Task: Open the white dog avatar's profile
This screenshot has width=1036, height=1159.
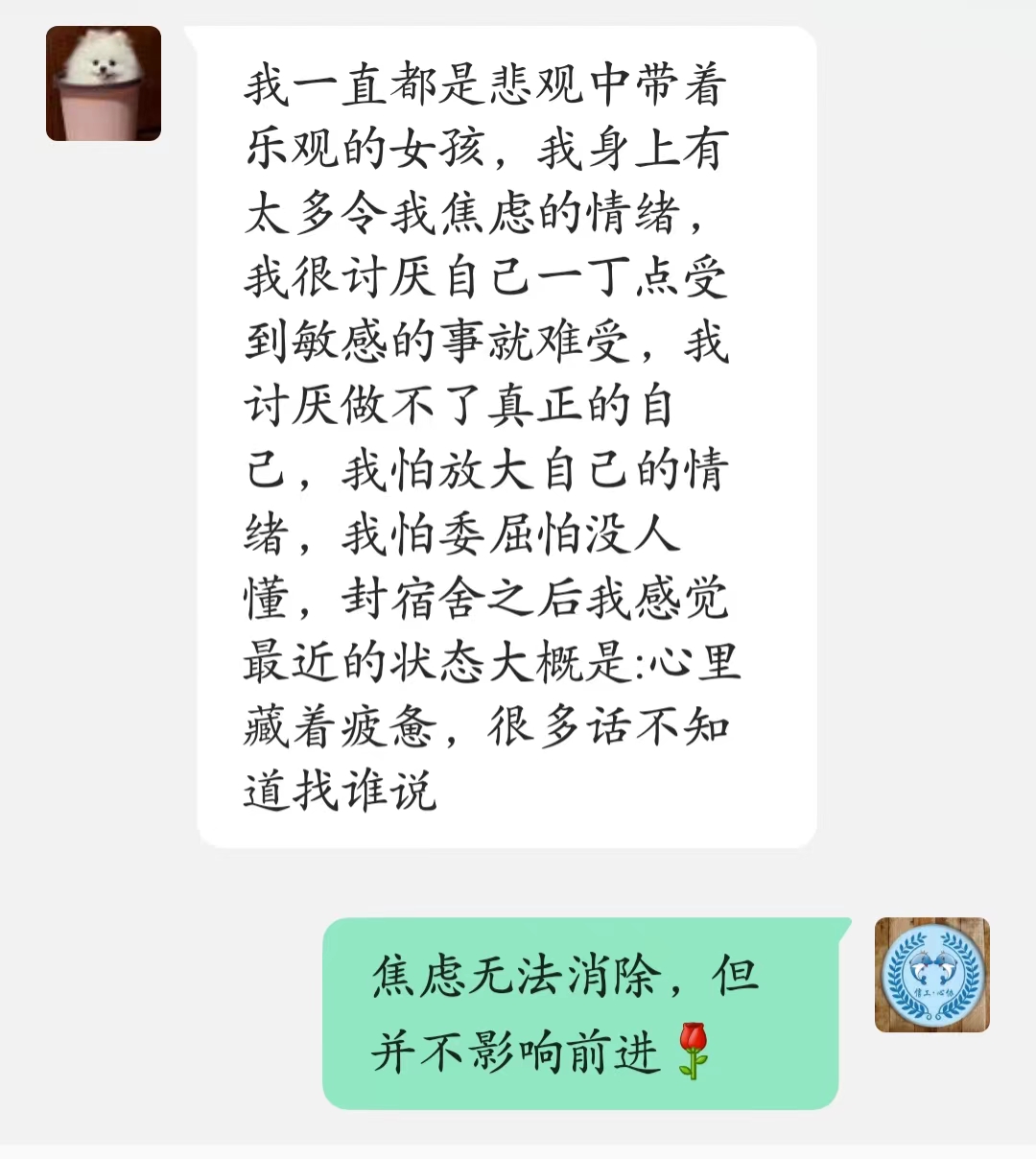Action: pyautogui.click(x=104, y=83)
